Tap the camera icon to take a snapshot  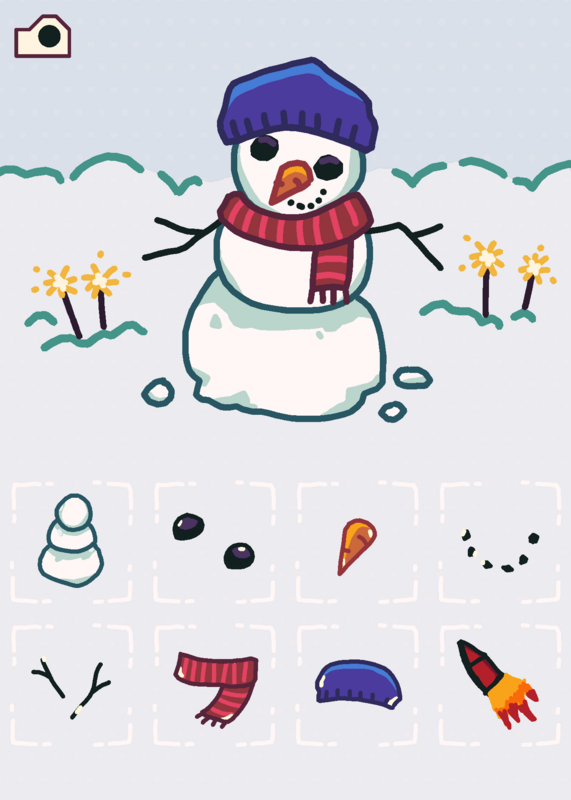click(42, 36)
